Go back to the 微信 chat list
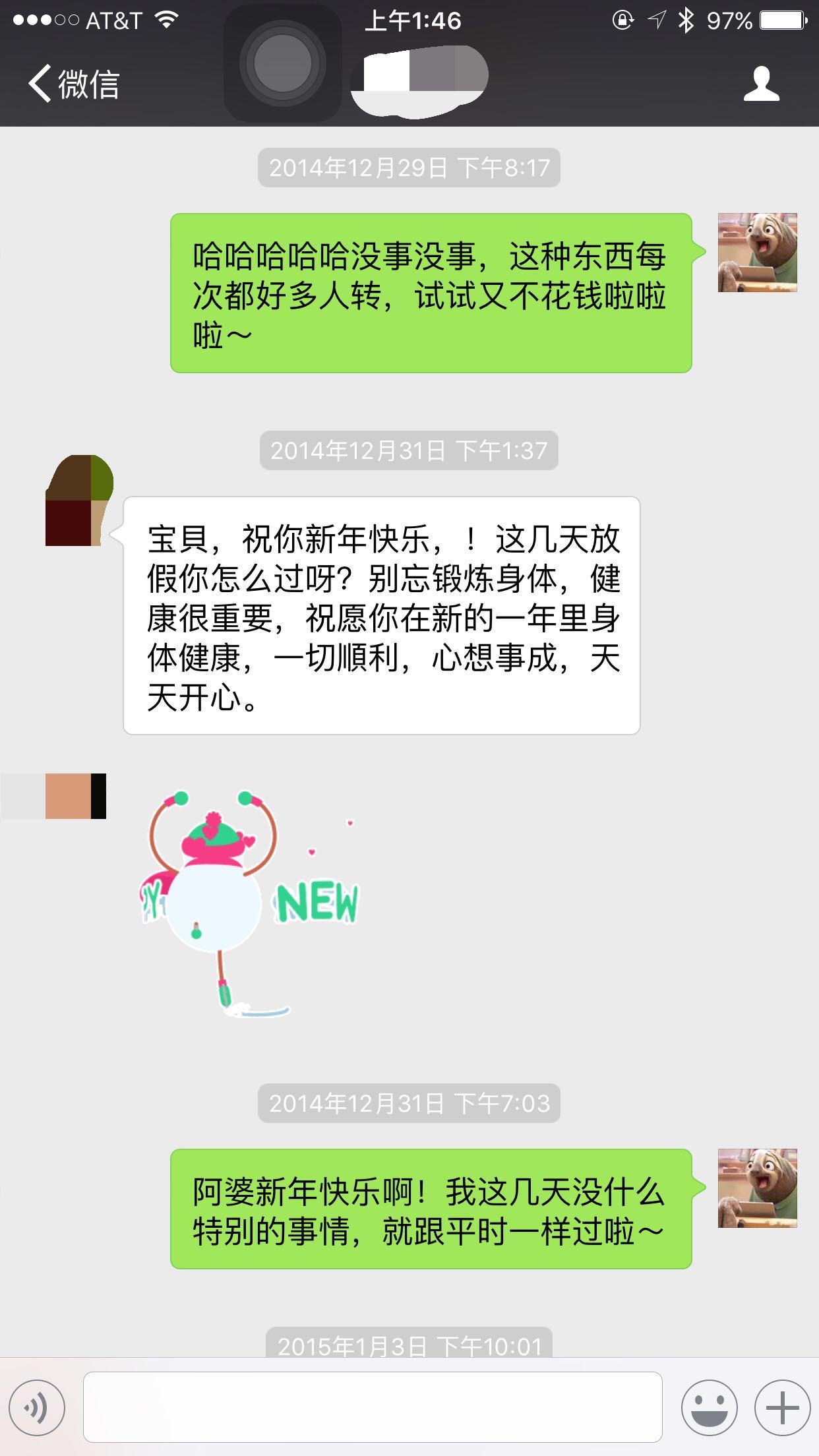 (74, 84)
